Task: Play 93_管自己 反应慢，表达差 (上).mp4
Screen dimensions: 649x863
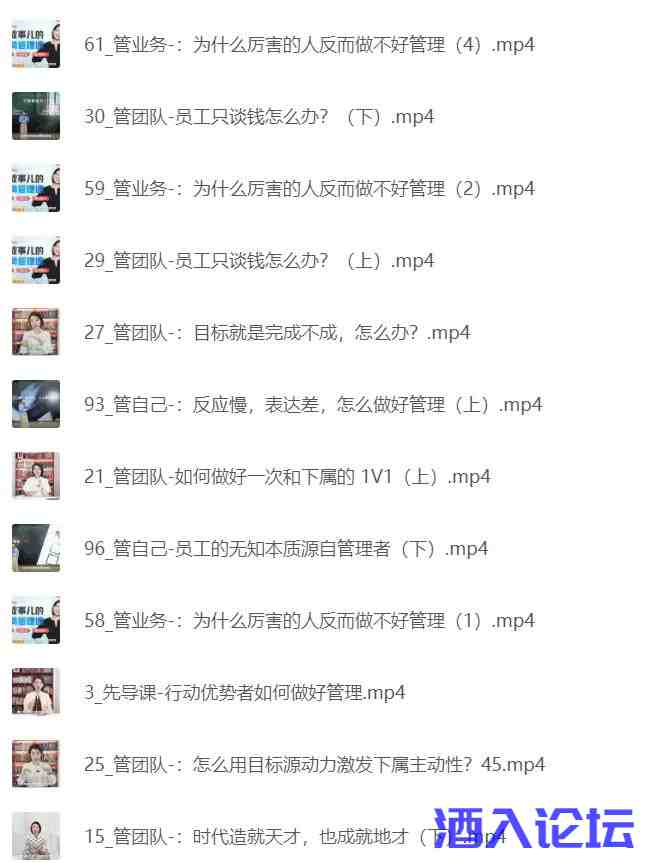Action: pyautogui.click(x=313, y=405)
